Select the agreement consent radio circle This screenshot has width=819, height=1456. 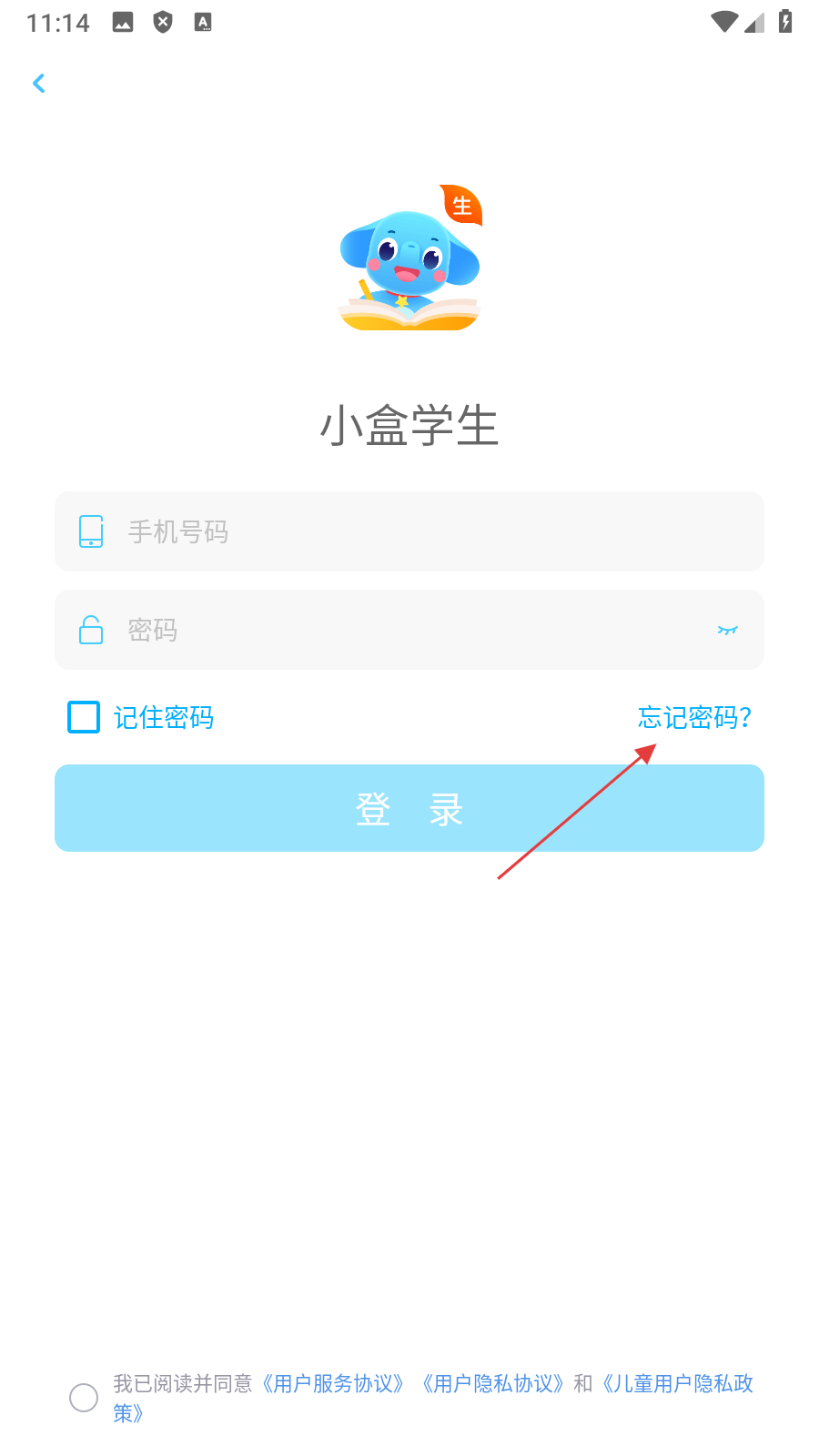[x=84, y=1397]
